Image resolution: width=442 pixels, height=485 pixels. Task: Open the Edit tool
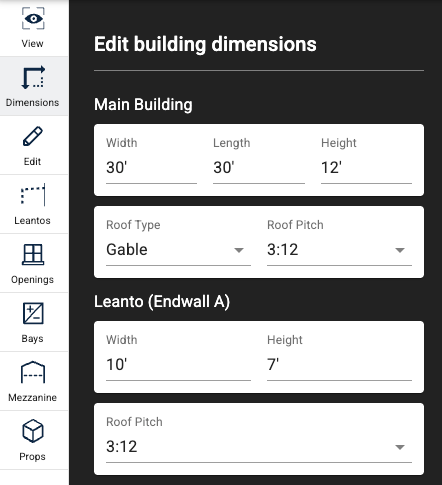(33, 145)
